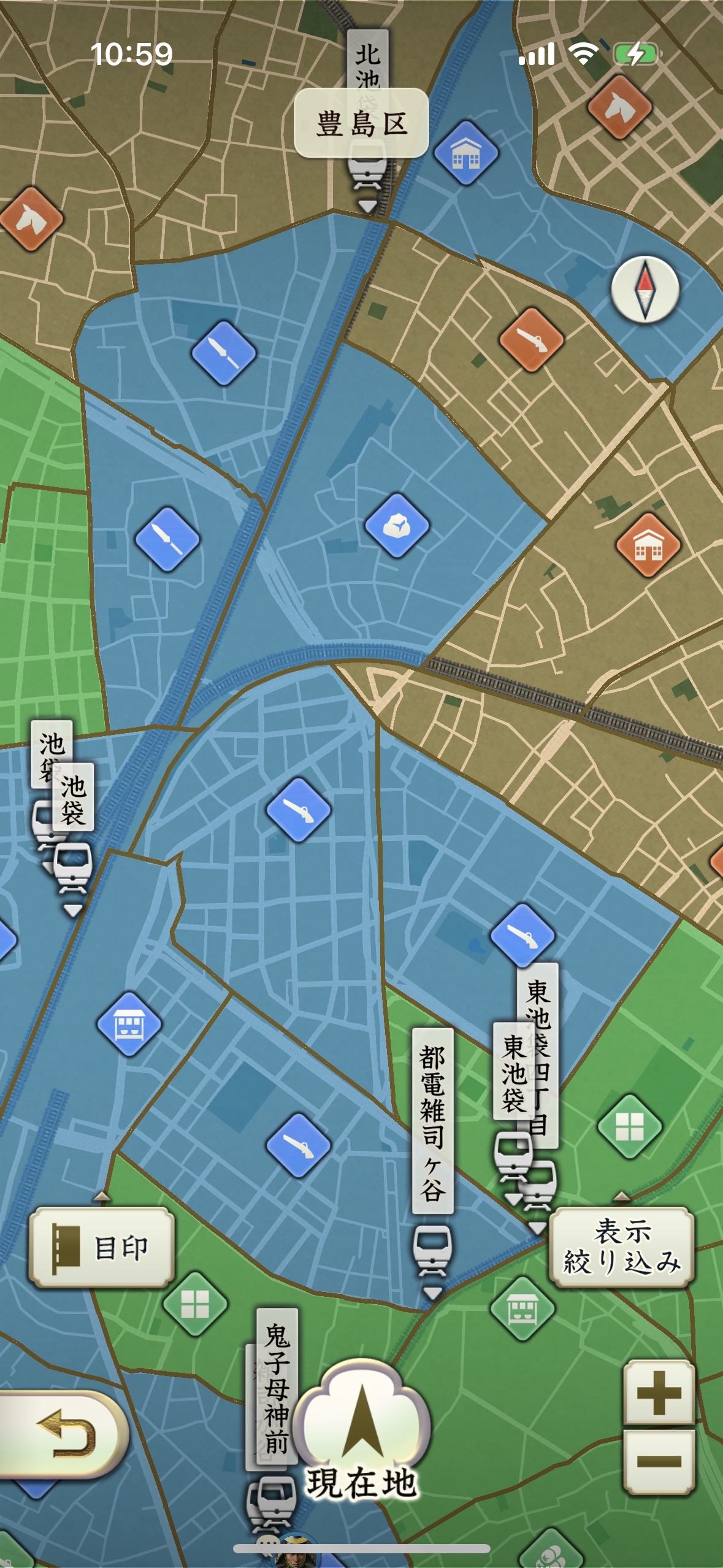Open 表示絞り込み display filter
Image resolution: width=723 pixels, height=1568 pixels.
pos(622,1247)
